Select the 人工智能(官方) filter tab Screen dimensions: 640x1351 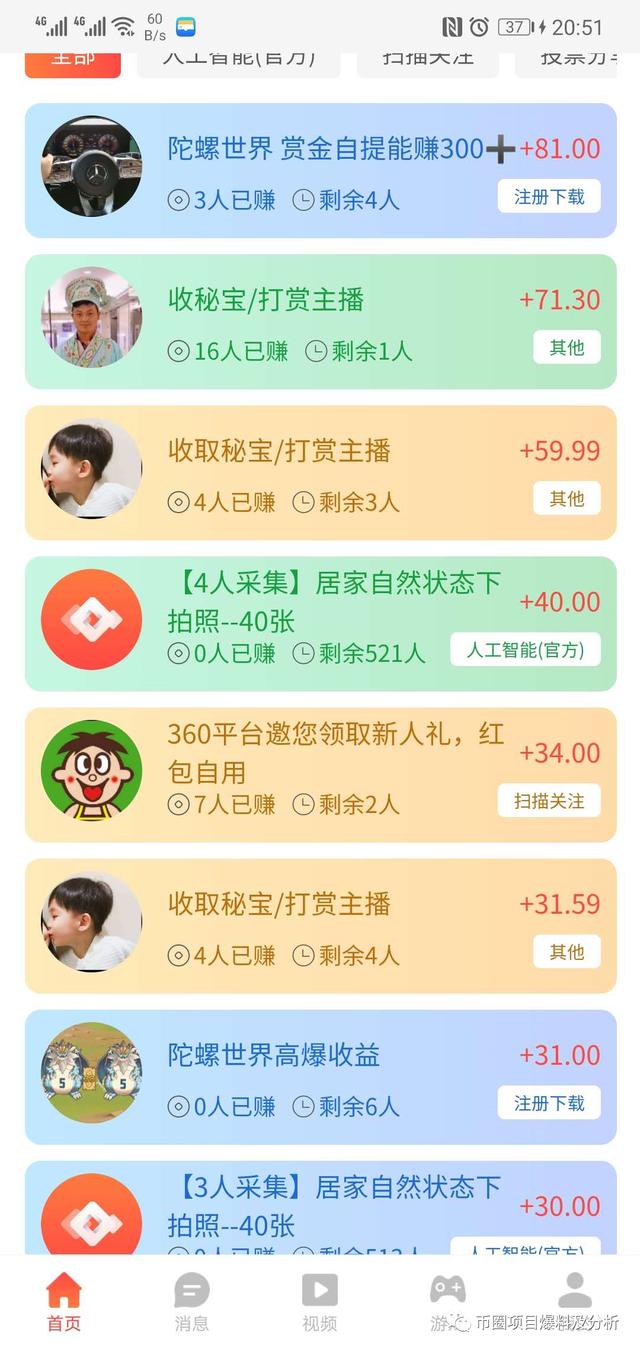[x=238, y=60]
